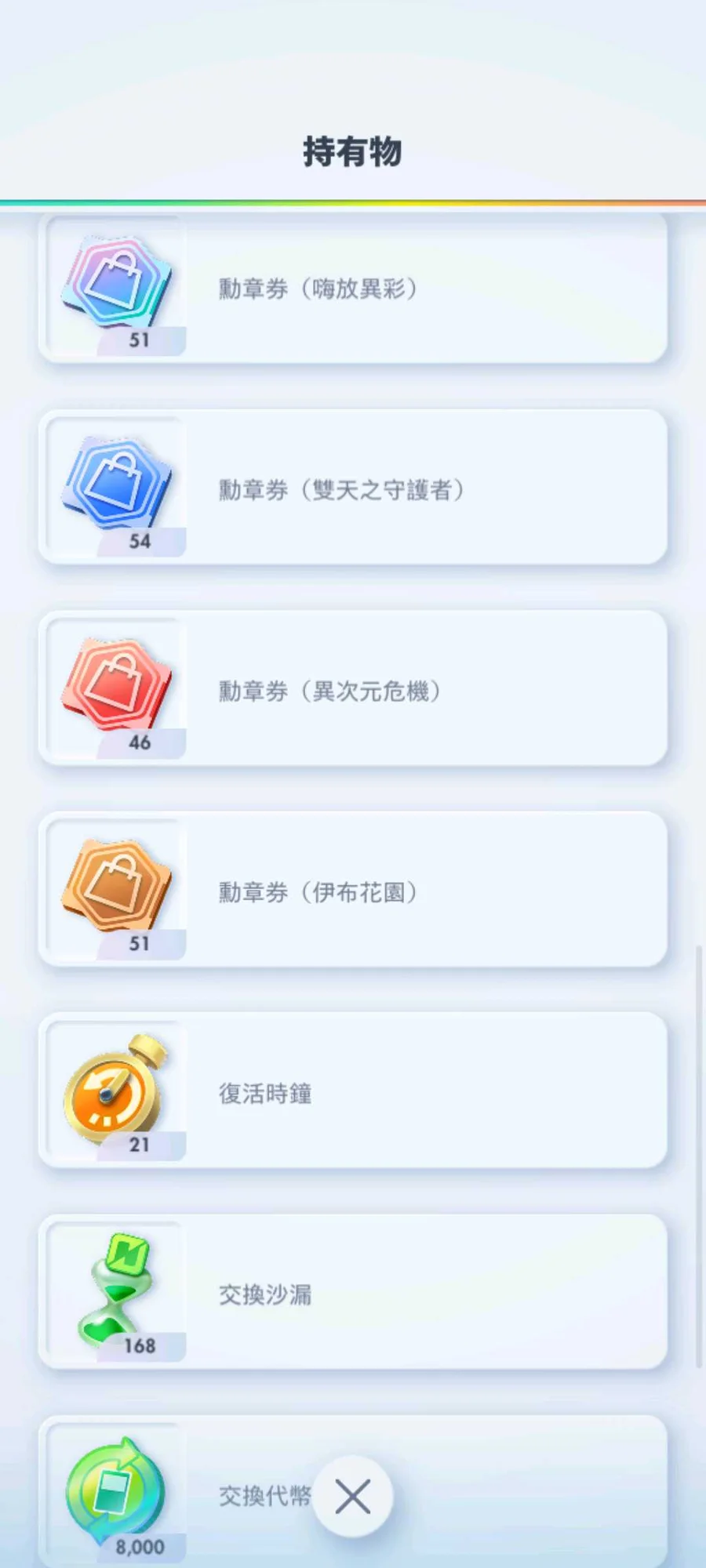Tap the 復活時鐘 item
The height and width of the screenshot is (1568, 706).
[353, 1092]
